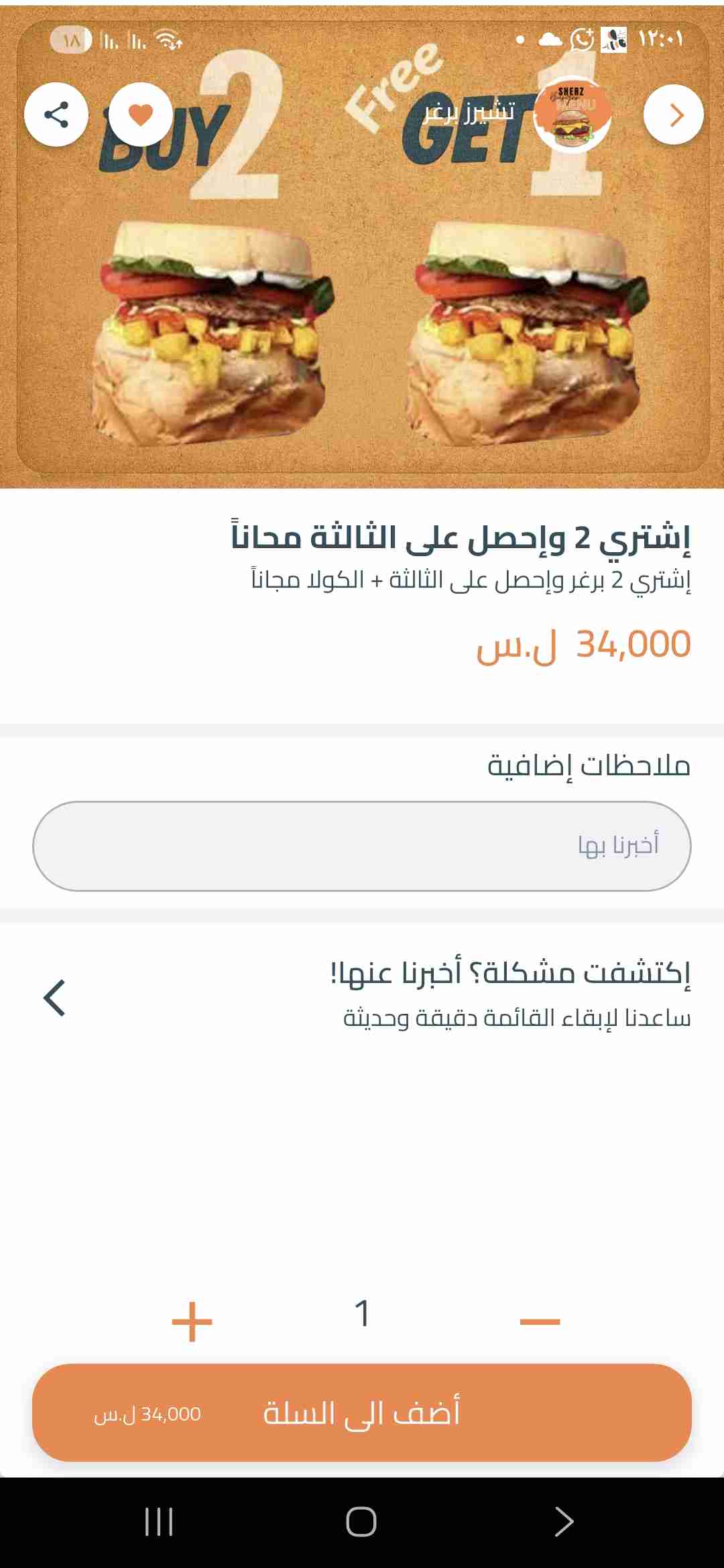Image resolution: width=724 pixels, height=1568 pixels.
Task: Add the offer to favorites
Action: (x=141, y=115)
